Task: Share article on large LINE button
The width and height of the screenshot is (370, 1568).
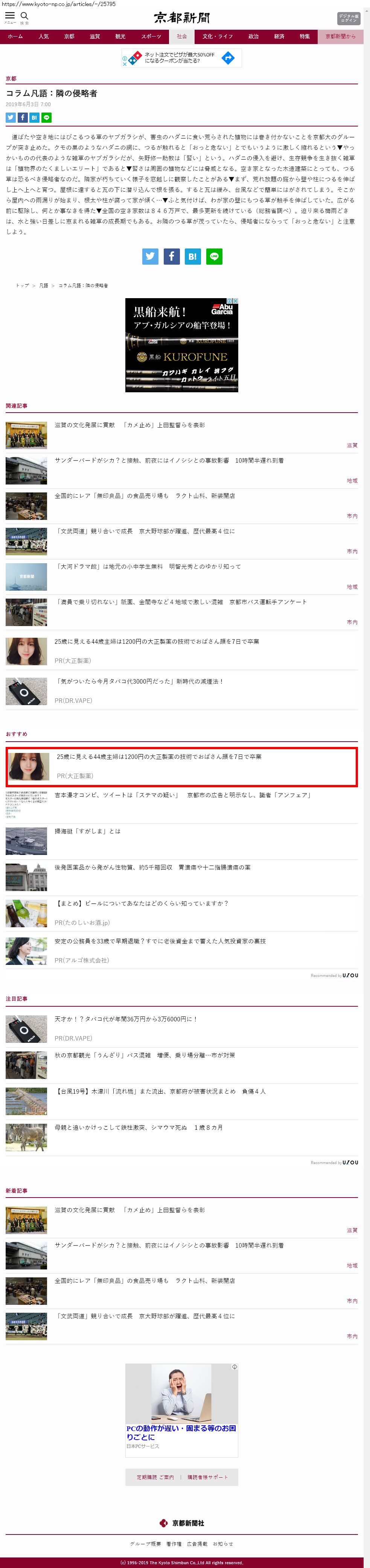Action: coord(214,256)
